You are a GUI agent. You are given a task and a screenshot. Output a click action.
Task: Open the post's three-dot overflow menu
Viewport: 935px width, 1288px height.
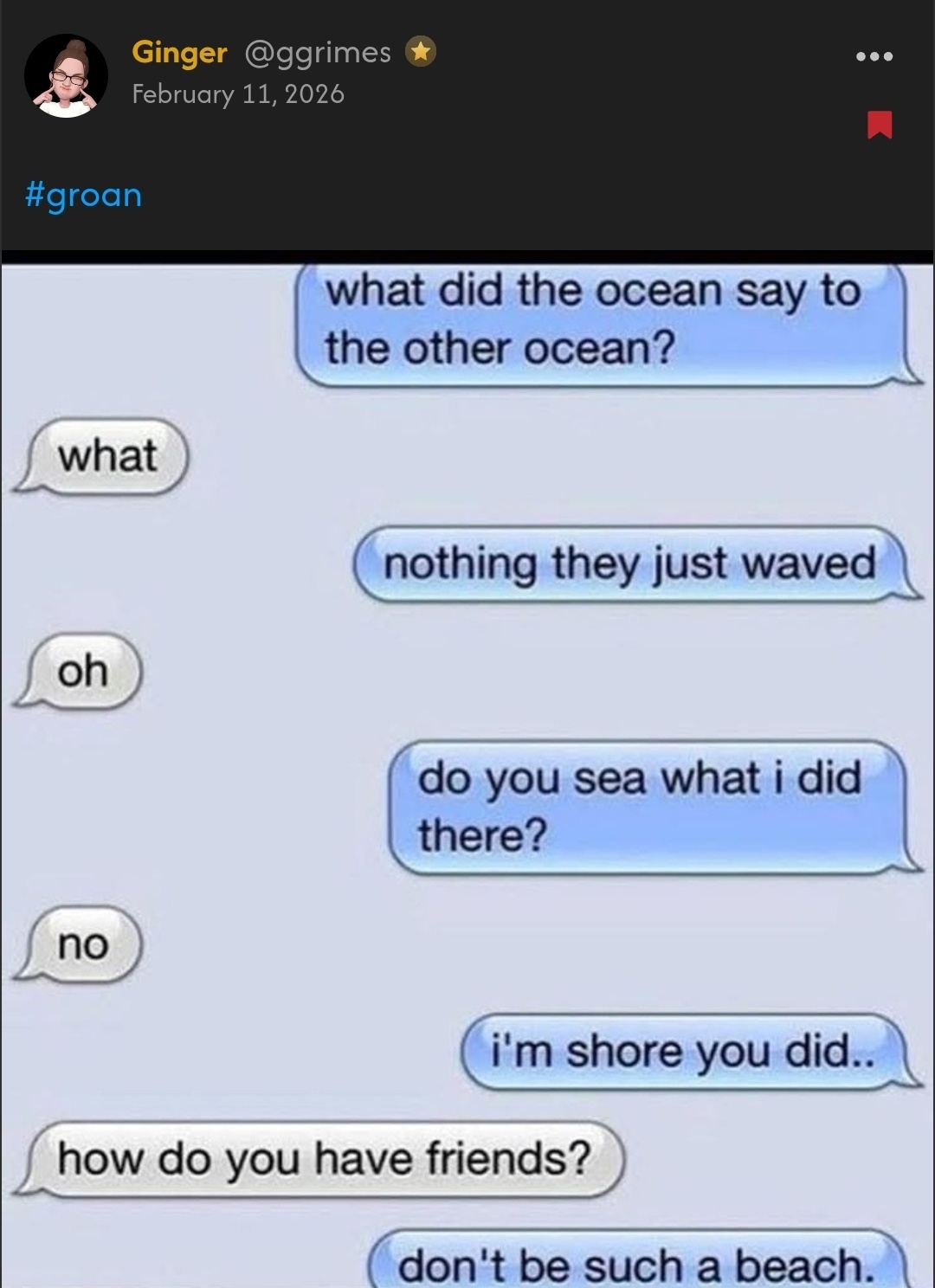coord(874,57)
